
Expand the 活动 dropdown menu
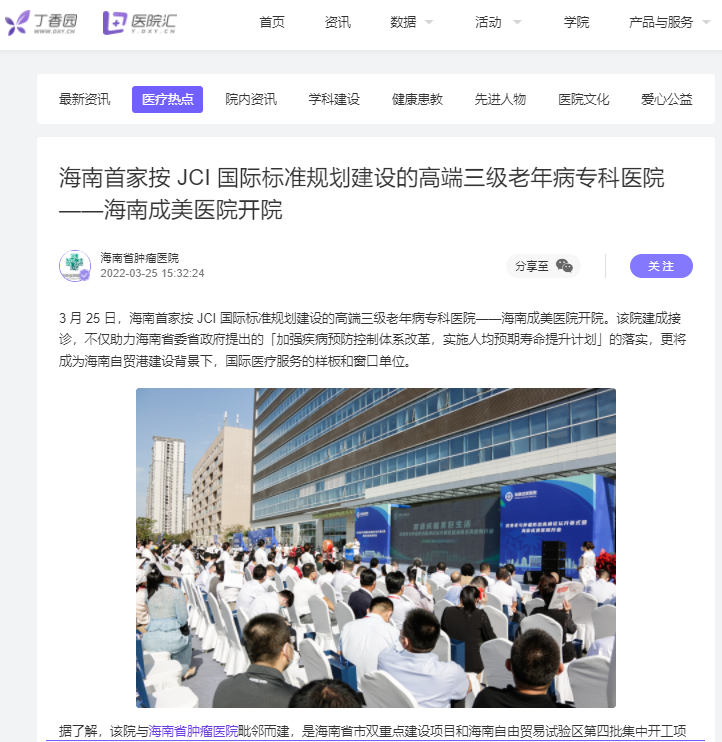click(x=497, y=22)
